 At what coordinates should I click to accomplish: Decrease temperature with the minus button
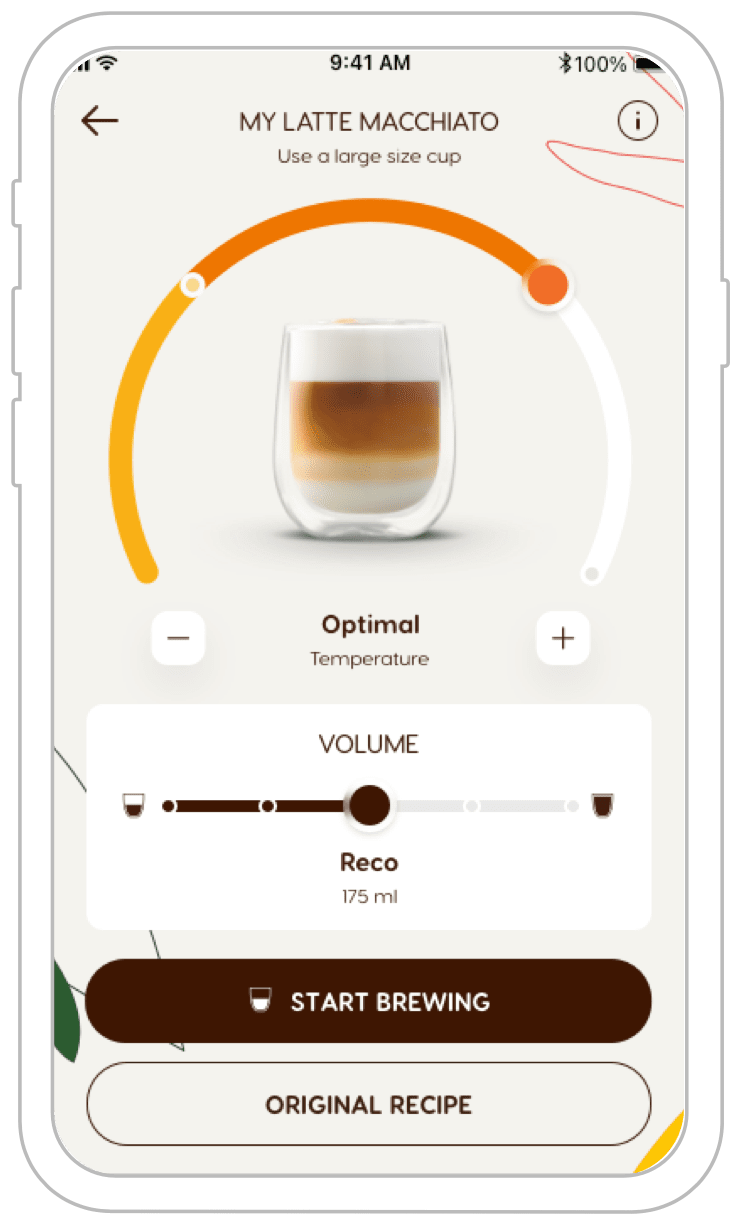178,638
